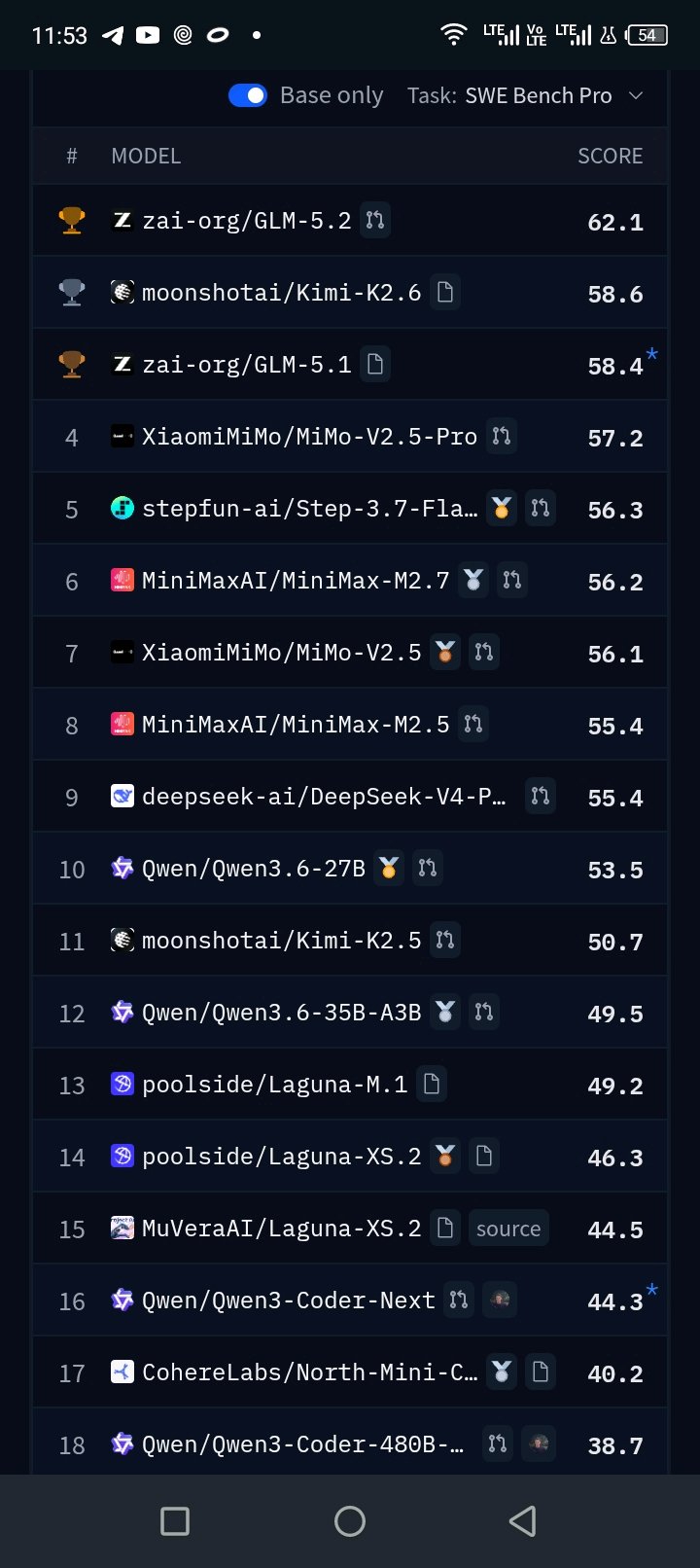This screenshot has height=1568, width=700.
Task: Open Qwen/Qwen3.6-35B-A3B model page
Action: pyautogui.click(x=282, y=1013)
